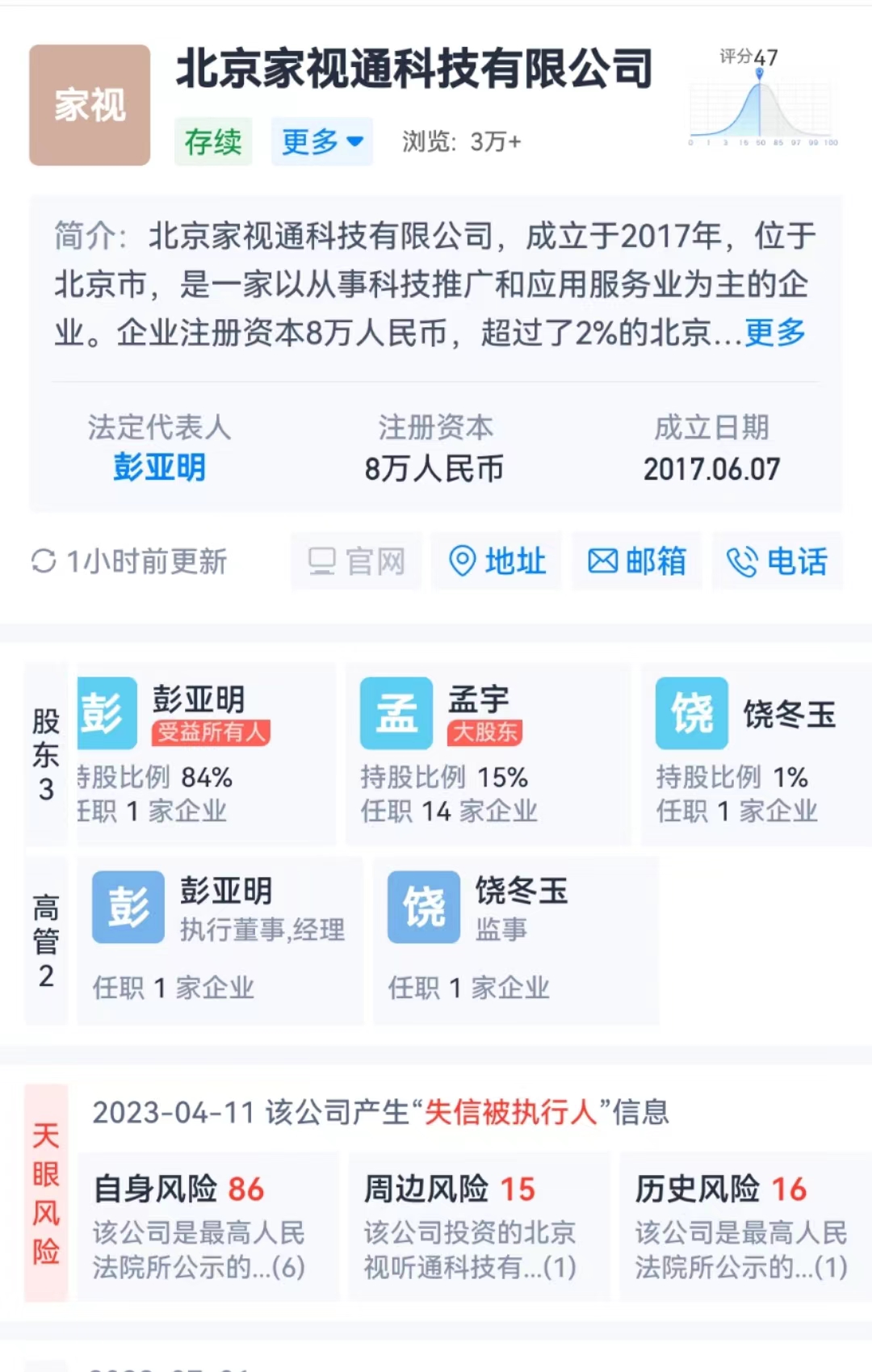The image size is (872, 1372).
Task: Open legal representative 彭亚明 link
Action: 160,466
